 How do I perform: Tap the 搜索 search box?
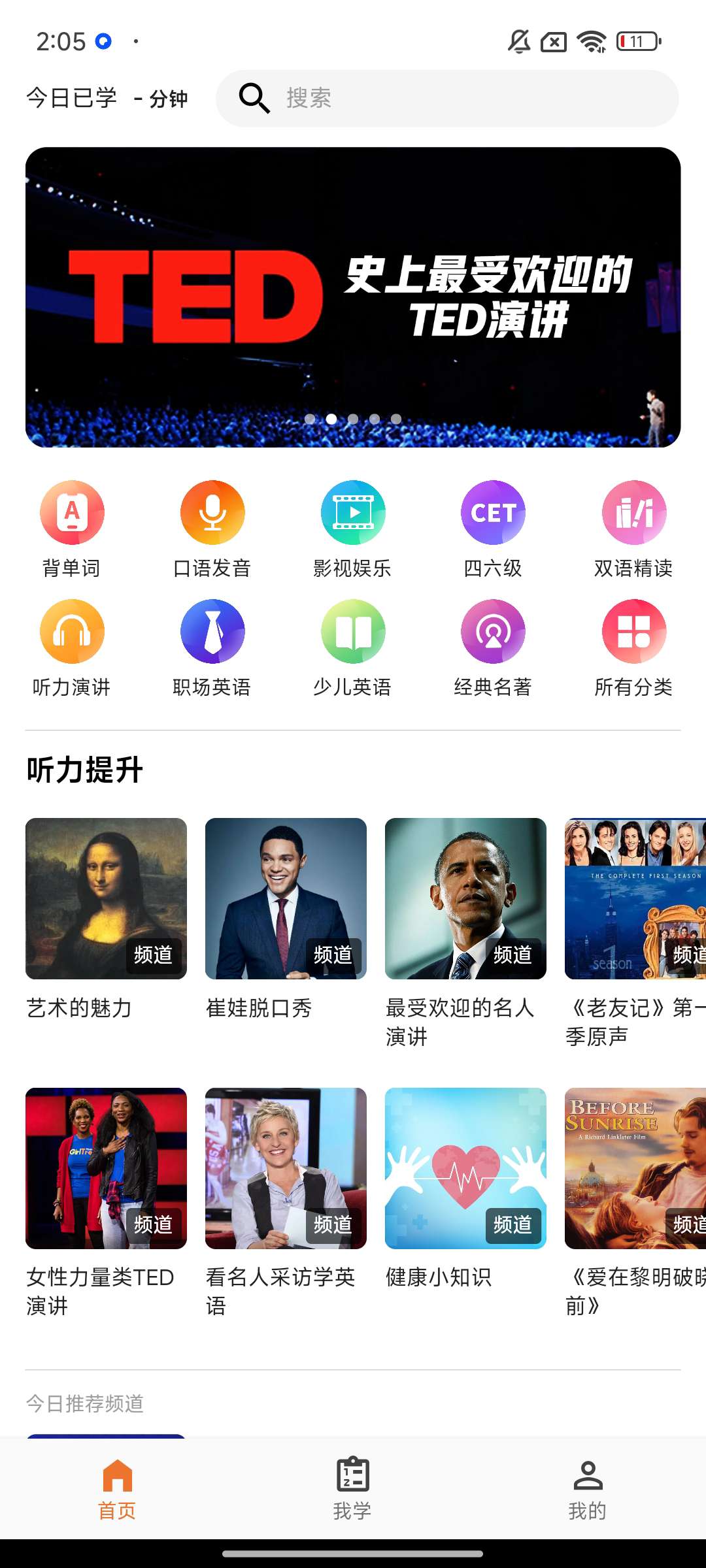(x=447, y=99)
